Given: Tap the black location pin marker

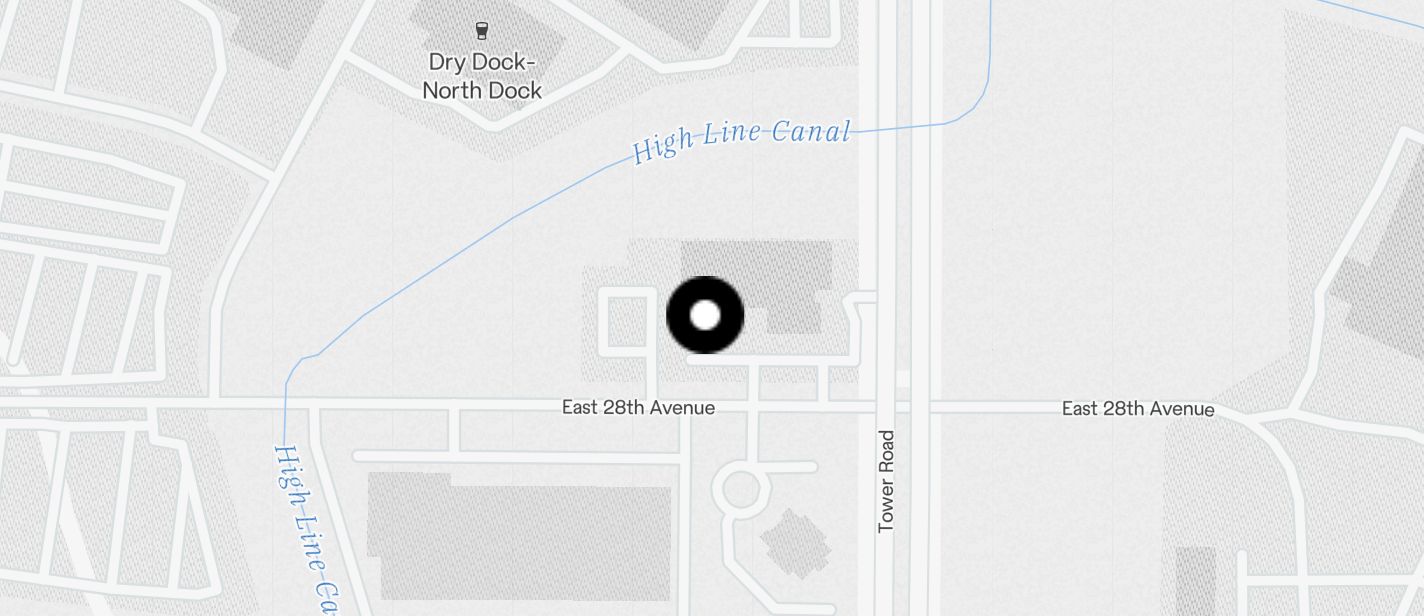Looking at the screenshot, I should point(705,315).
